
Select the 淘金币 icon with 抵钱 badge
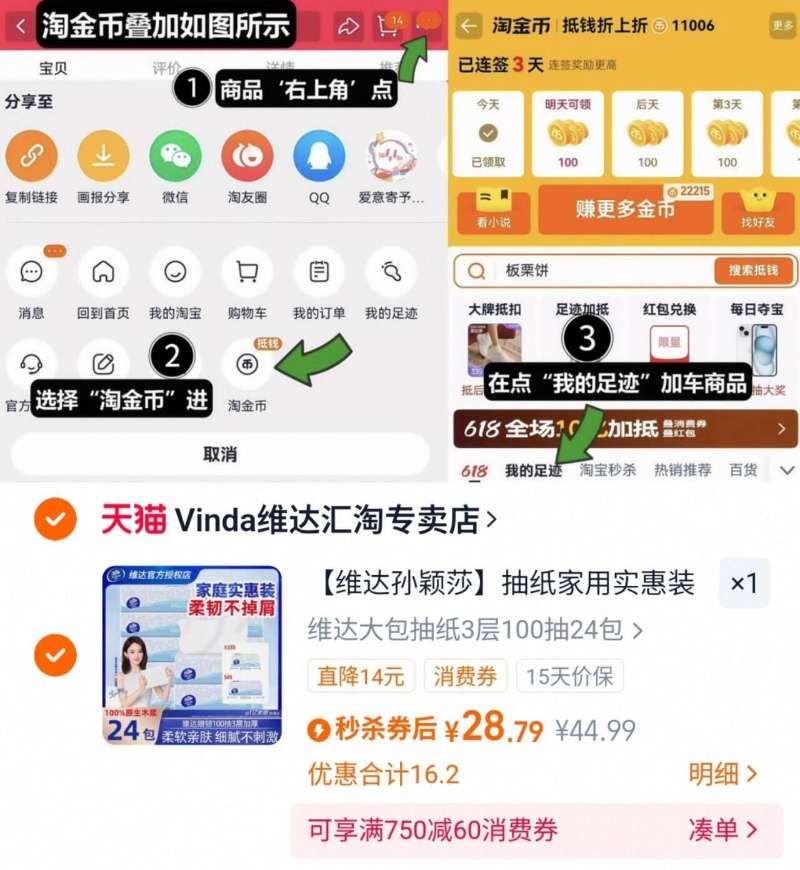247,367
